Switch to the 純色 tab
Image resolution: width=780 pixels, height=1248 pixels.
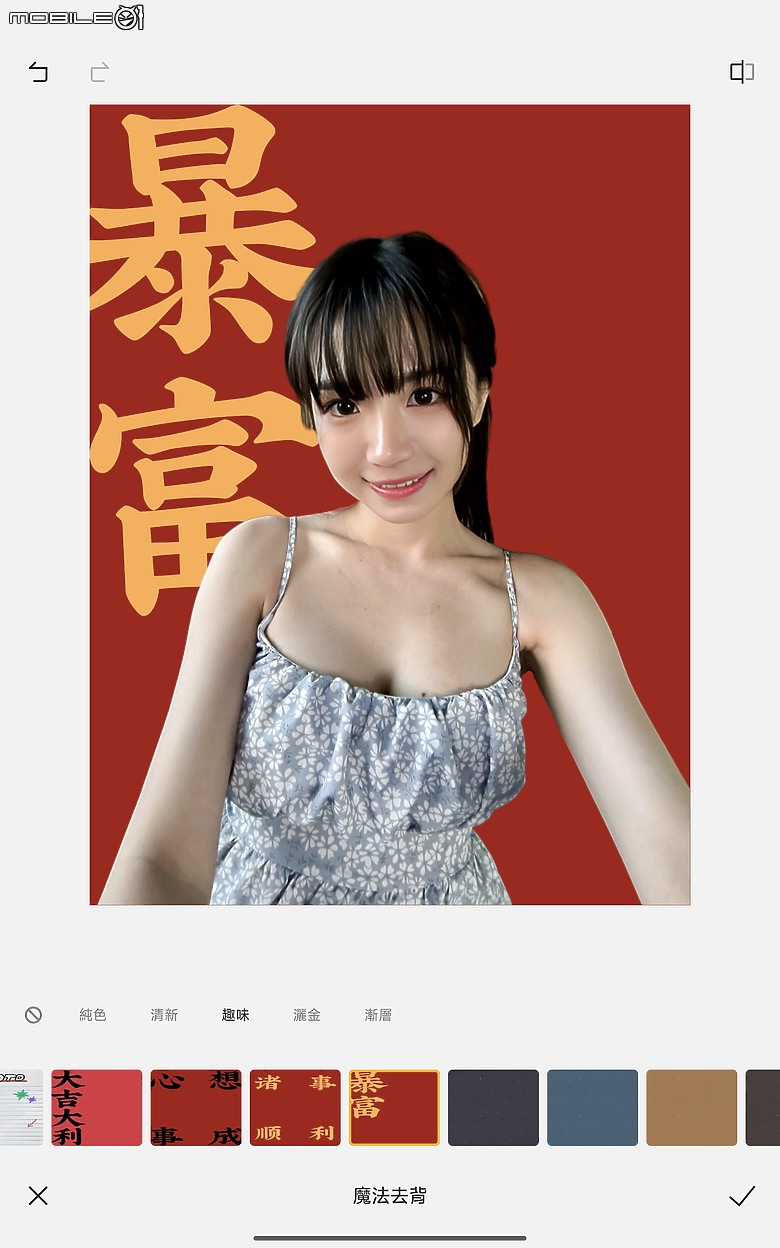pos(93,1015)
